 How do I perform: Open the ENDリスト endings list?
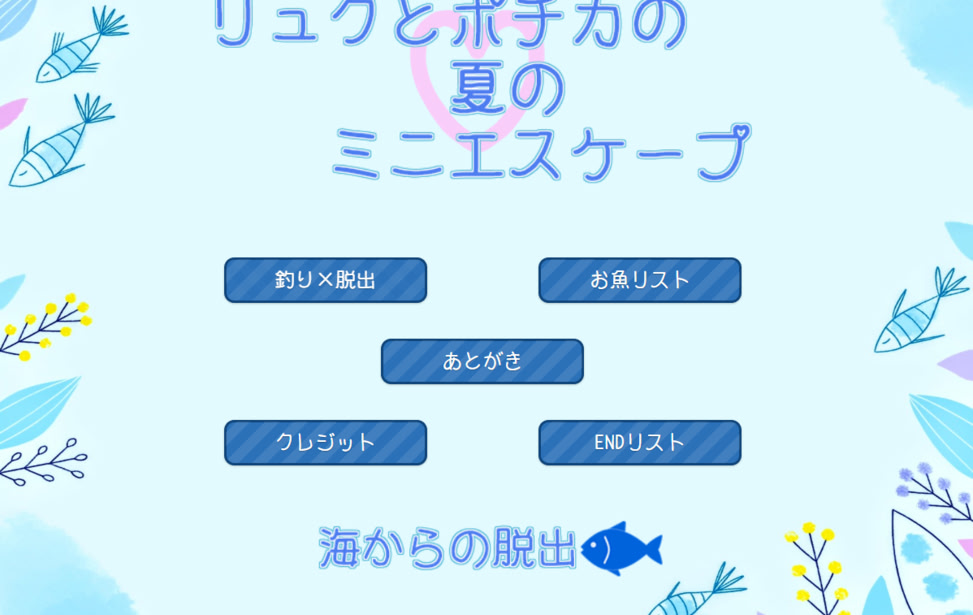point(640,442)
